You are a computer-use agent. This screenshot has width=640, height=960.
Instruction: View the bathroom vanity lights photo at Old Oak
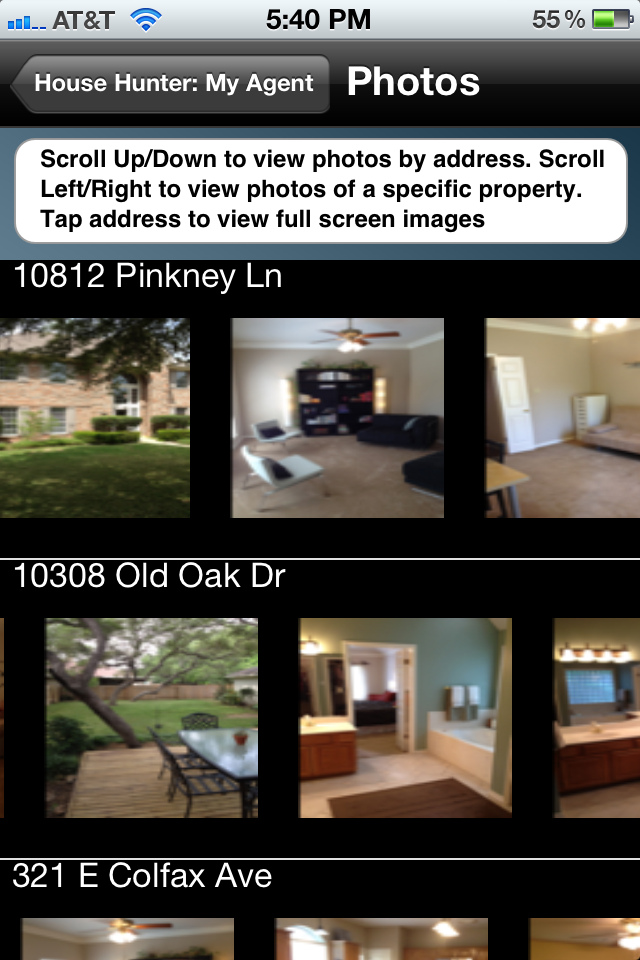(x=597, y=718)
